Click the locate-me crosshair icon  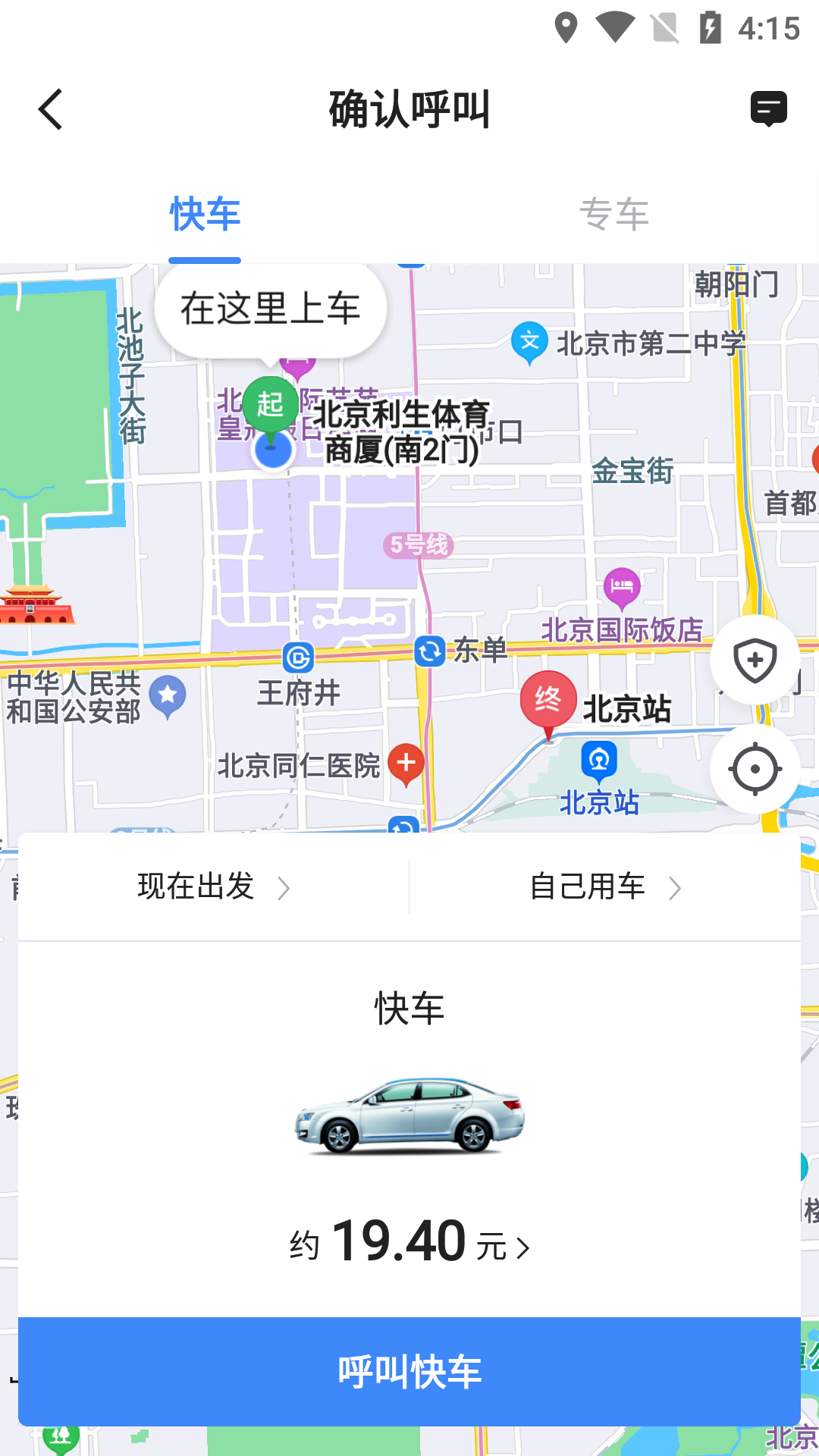[754, 769]
